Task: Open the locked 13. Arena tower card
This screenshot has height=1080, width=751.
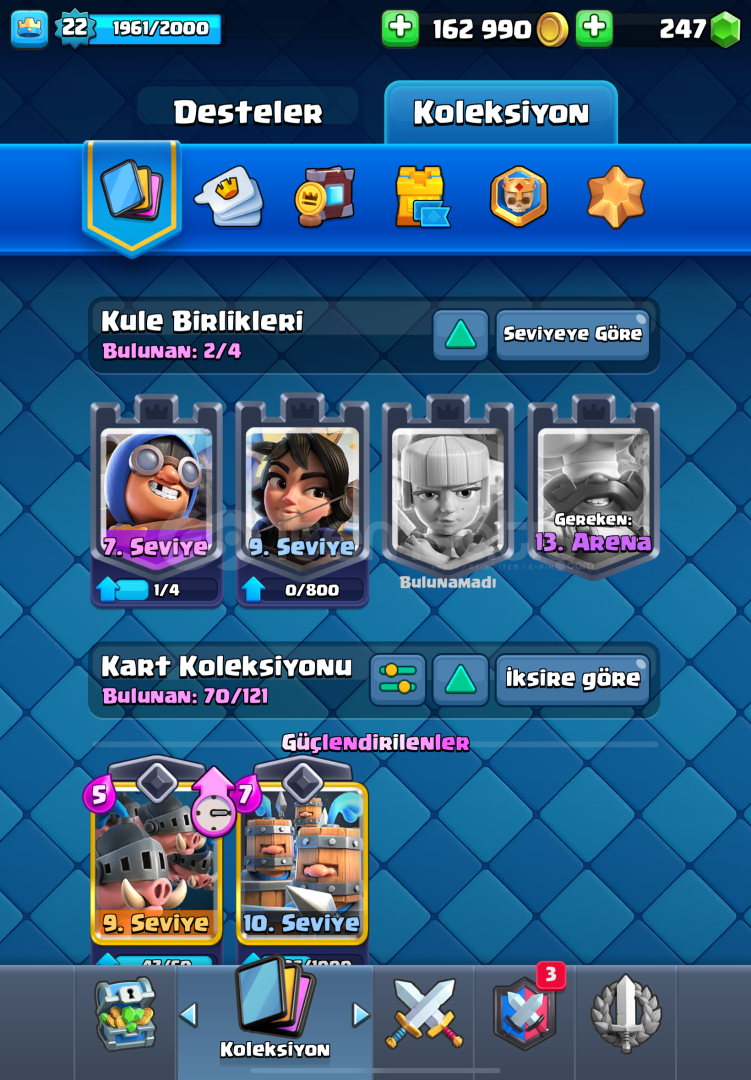Action: [x=593, y=495]
